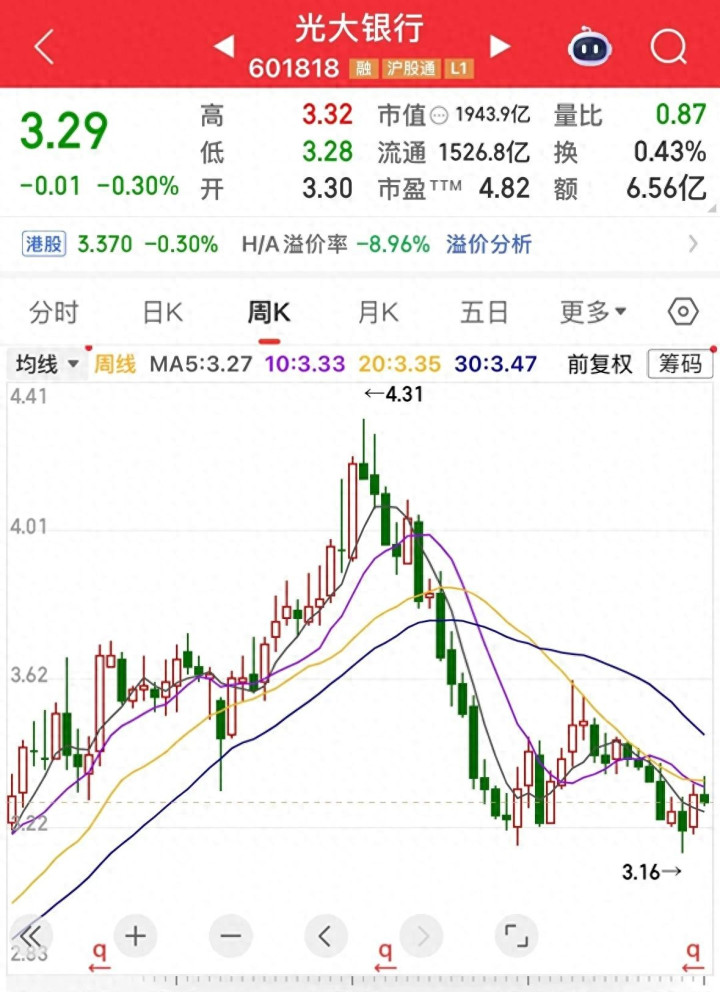
Task: Open 溢价分析 link
Action: point(489,244)
